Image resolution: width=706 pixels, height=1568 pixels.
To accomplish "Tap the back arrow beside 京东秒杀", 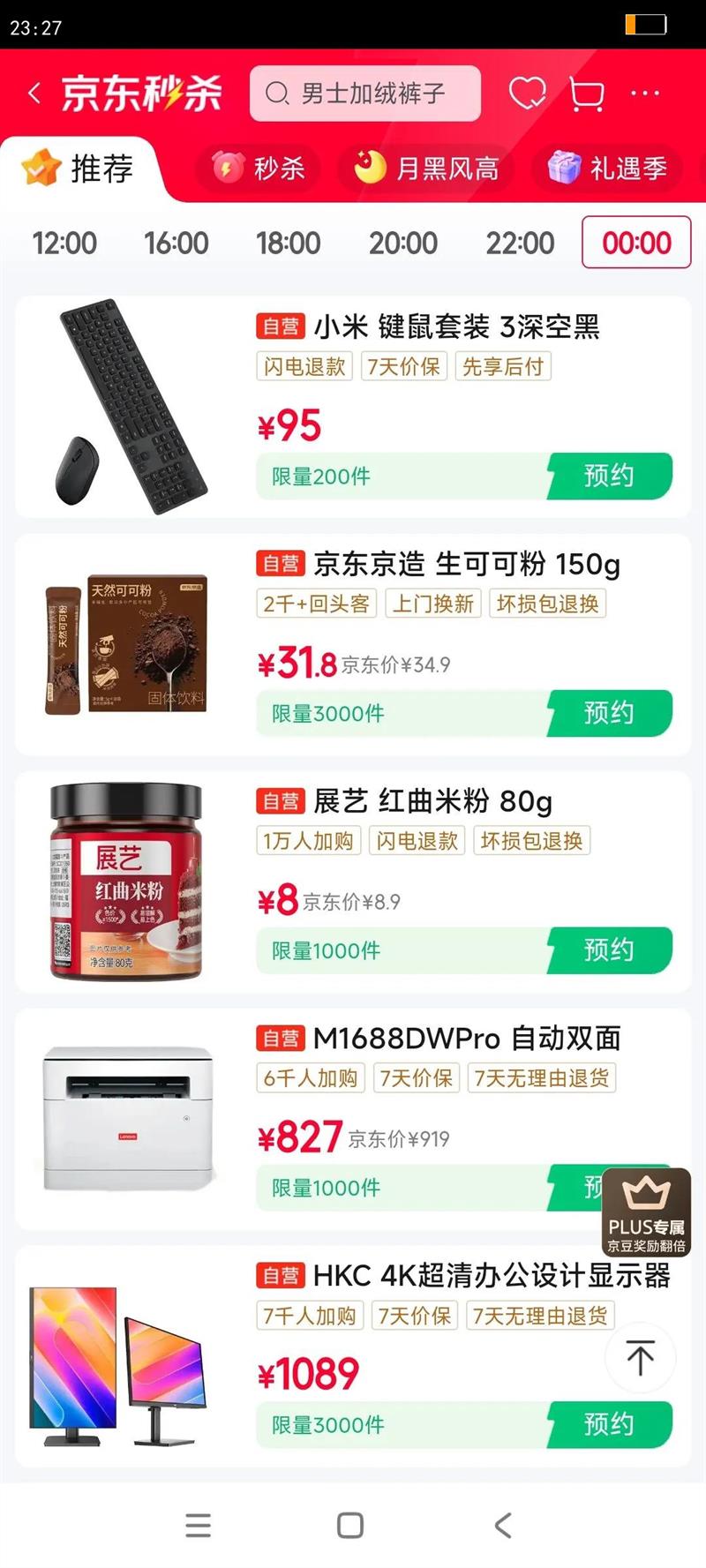I will click(x=34, y=94).
